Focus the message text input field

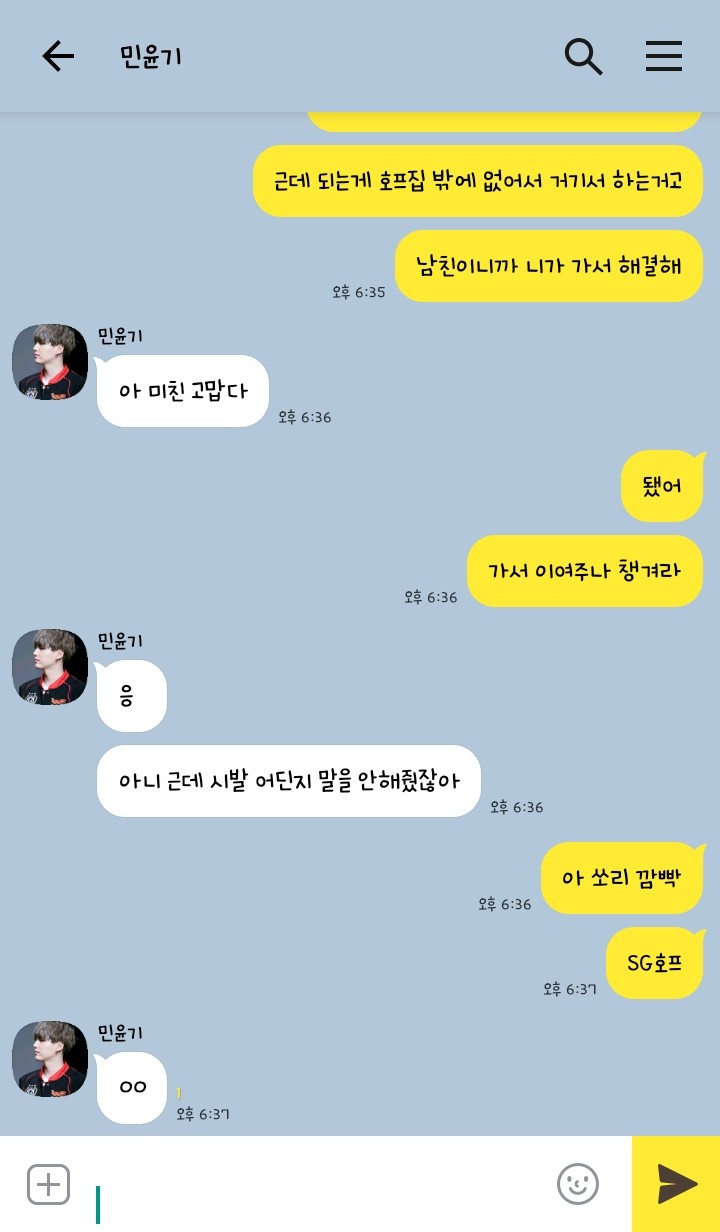tap(320, 1185)
